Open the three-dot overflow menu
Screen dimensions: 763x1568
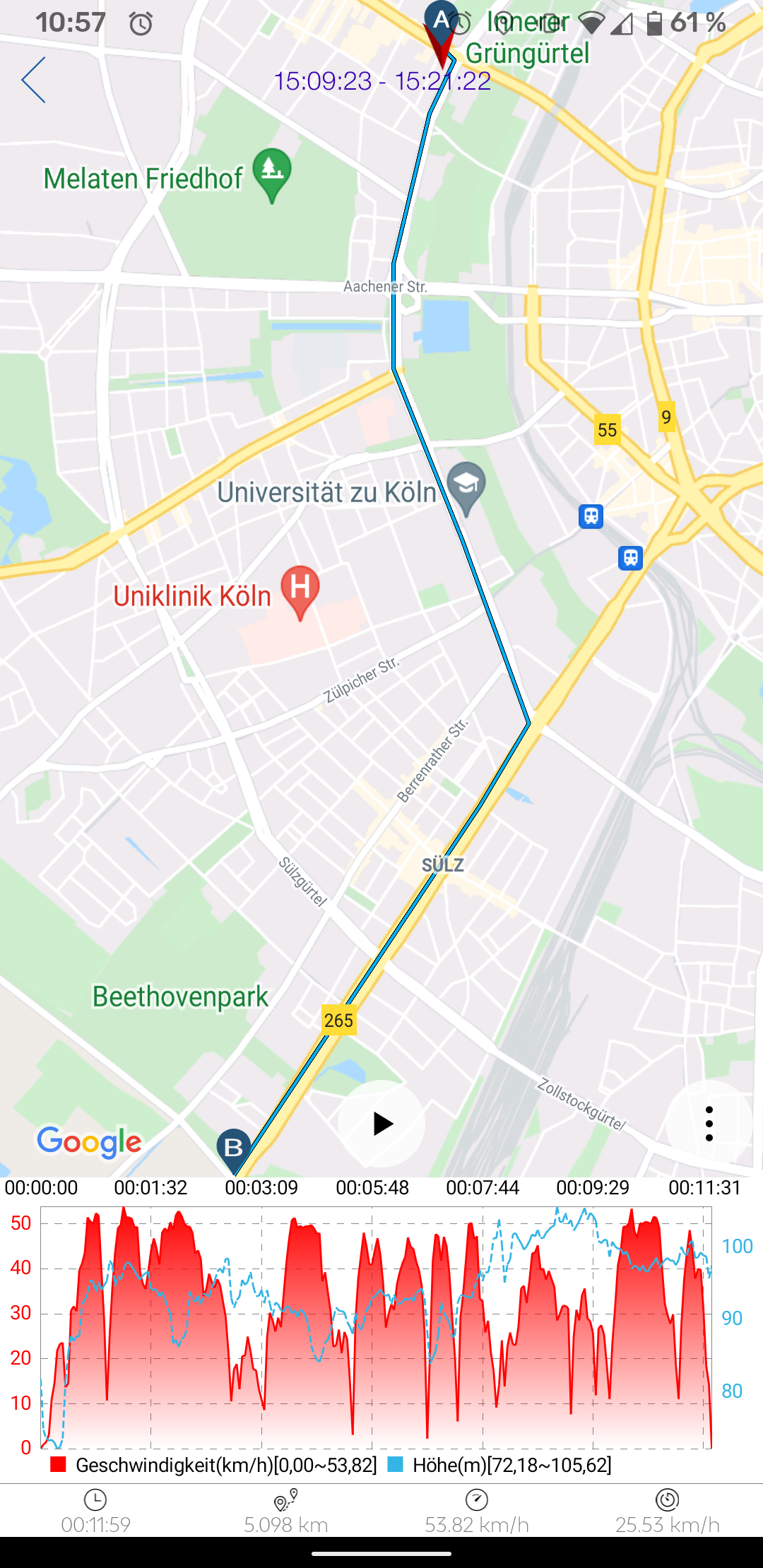point(709,1123)
